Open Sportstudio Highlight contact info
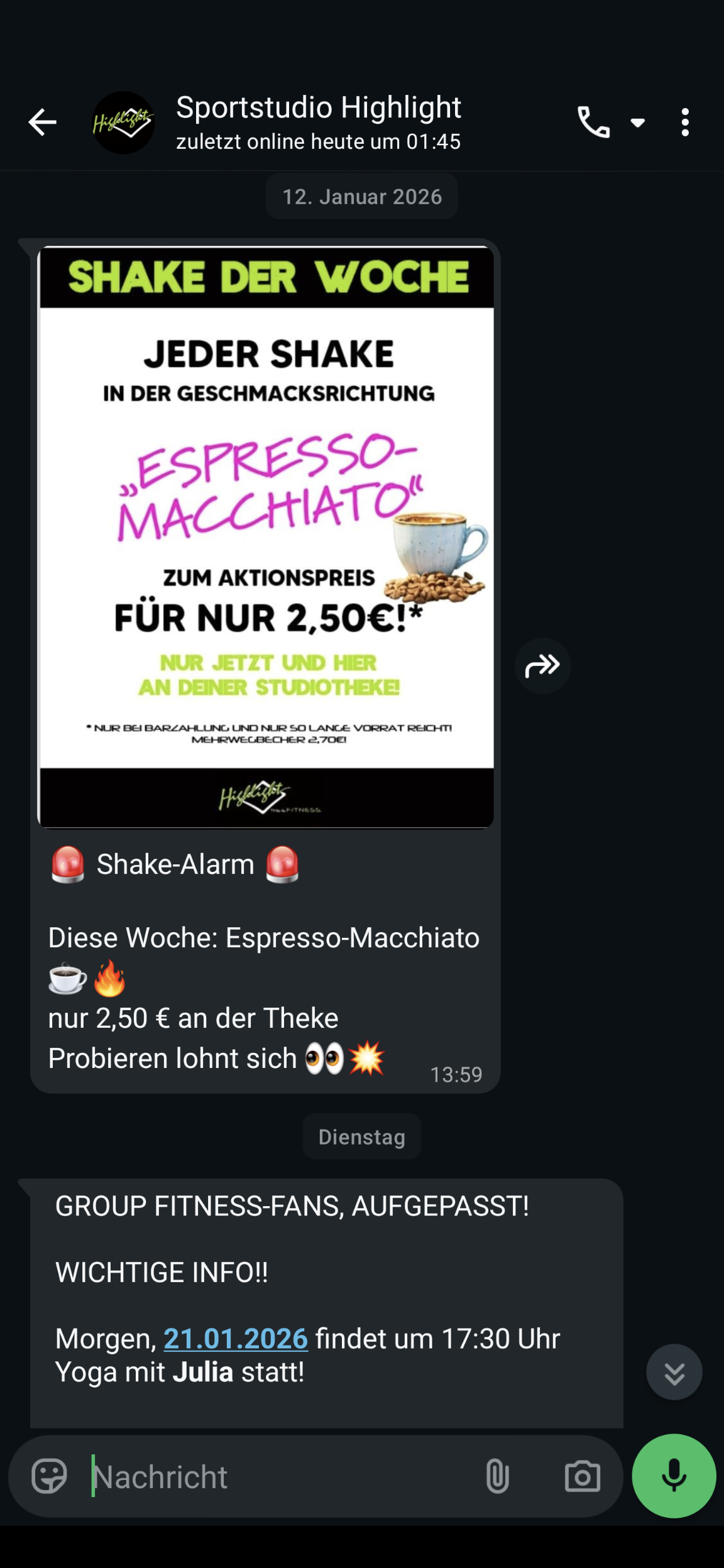 point(318,122)
